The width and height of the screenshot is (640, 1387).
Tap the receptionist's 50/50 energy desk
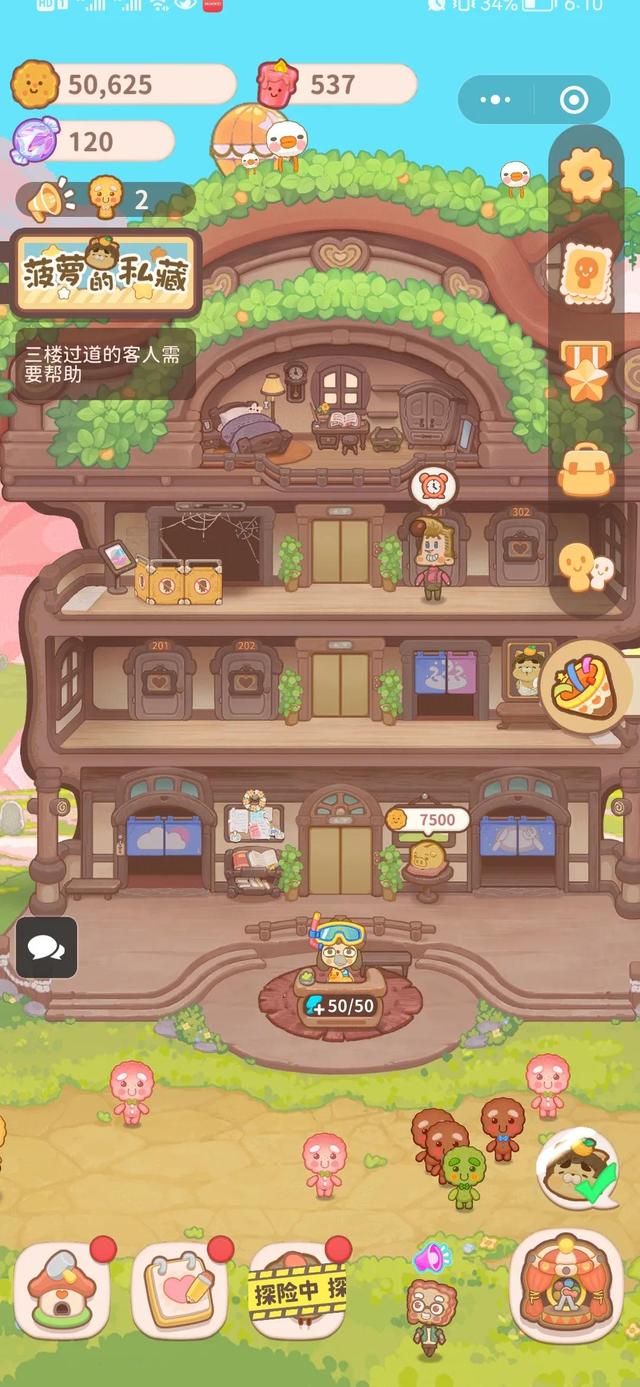[x=340, y=1005]
